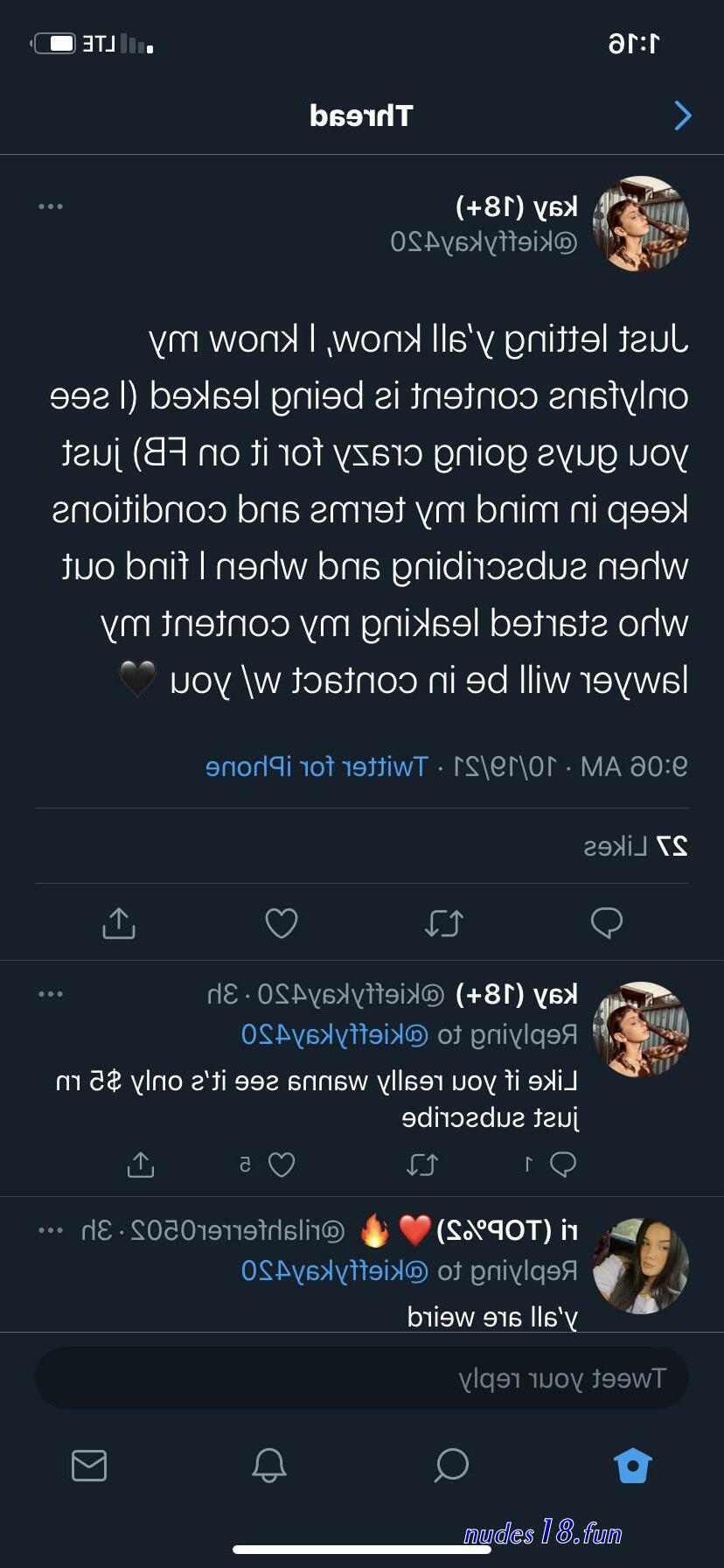
Task: Tap the Tweet your reply field
Action: tap(362, 1378)
